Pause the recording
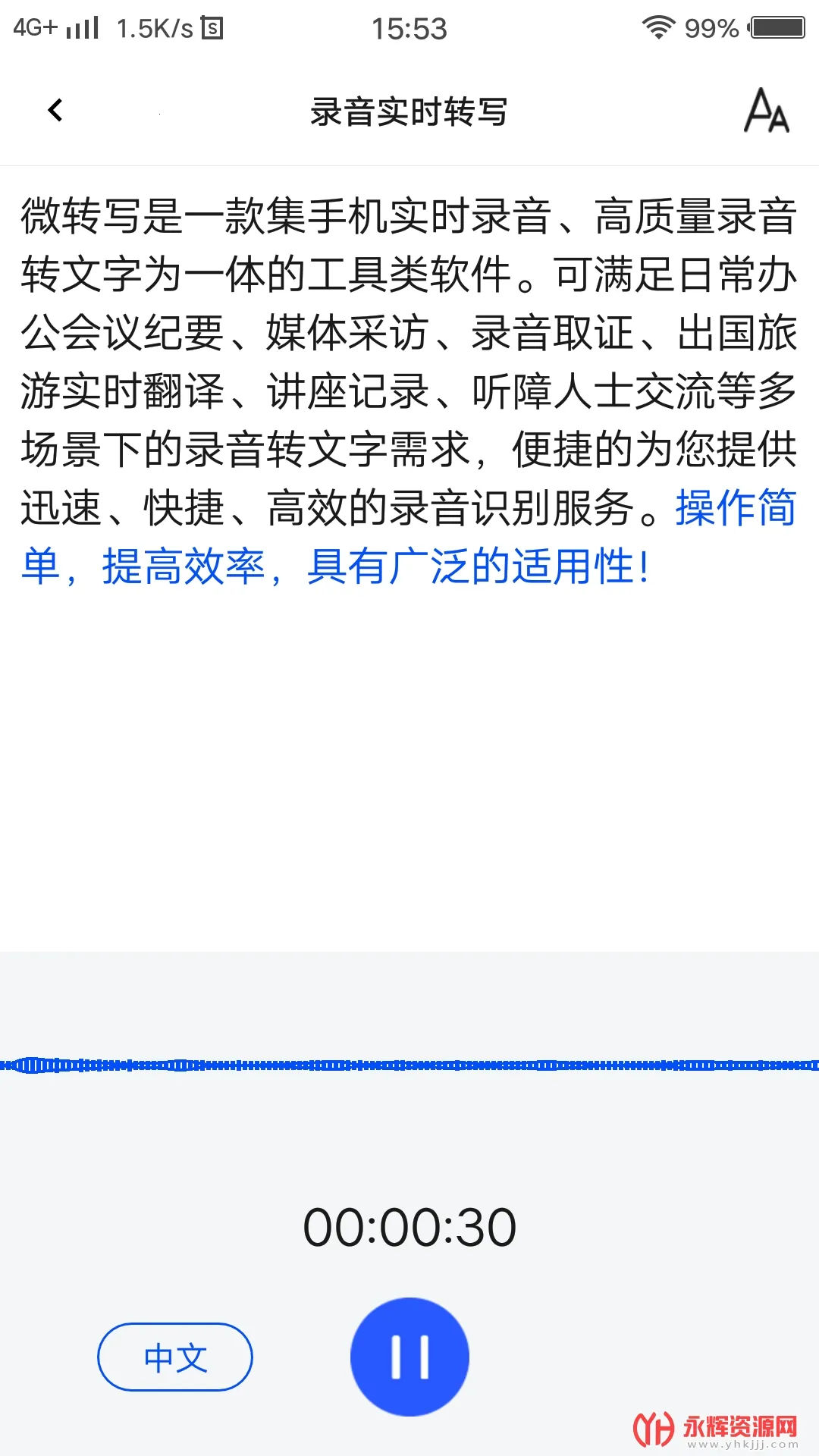Image resolution: width=819 pixels, height=1456 pixels. 409,1357
